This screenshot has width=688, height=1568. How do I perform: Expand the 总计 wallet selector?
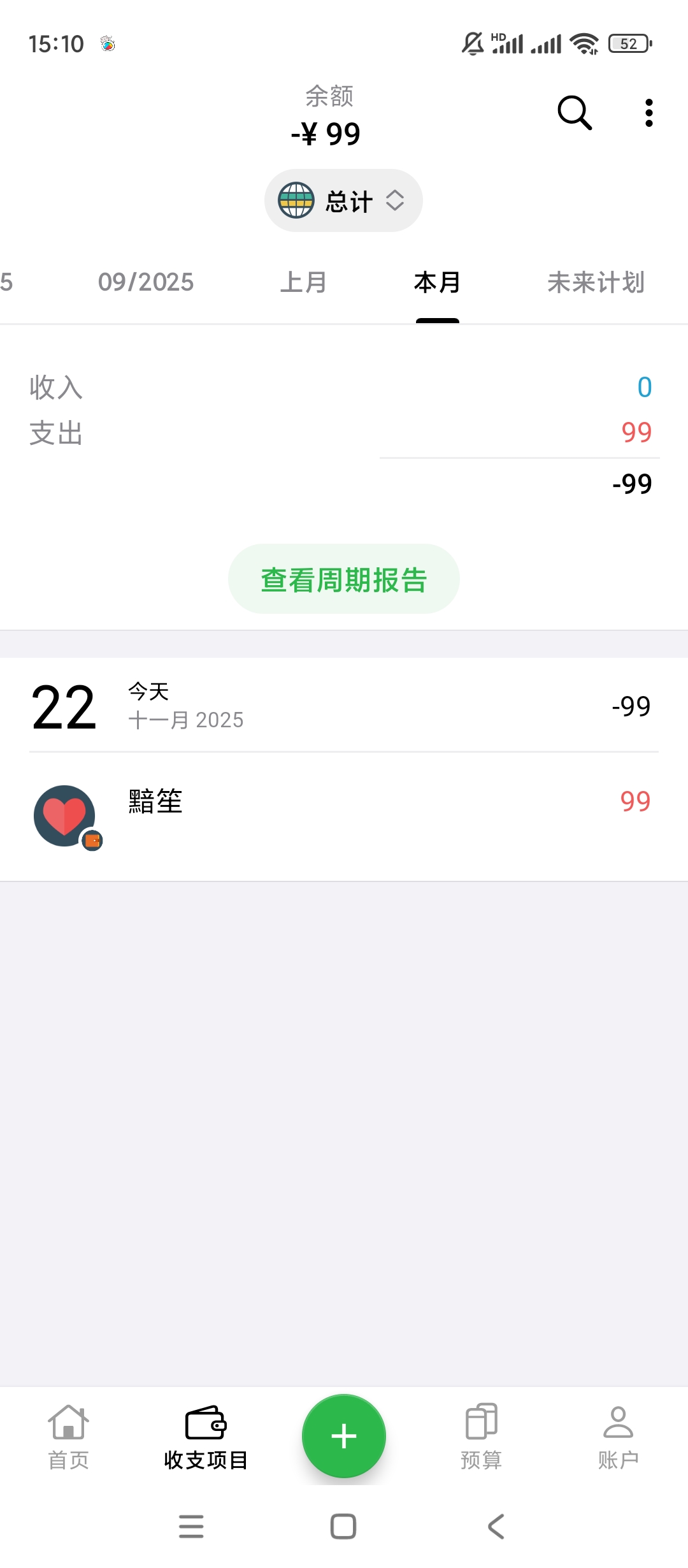click(343, 201)
